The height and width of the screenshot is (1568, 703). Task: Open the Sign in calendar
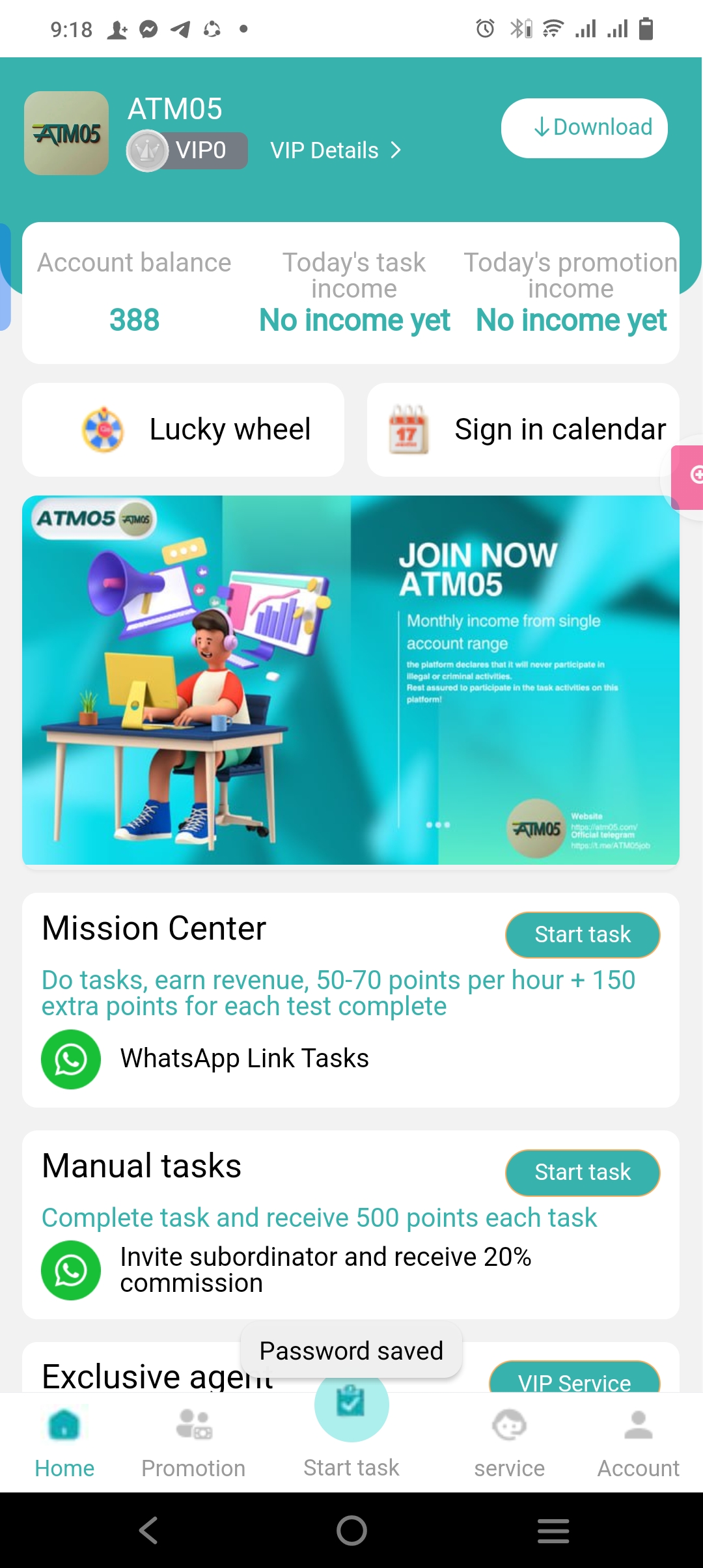pos(523,430)
